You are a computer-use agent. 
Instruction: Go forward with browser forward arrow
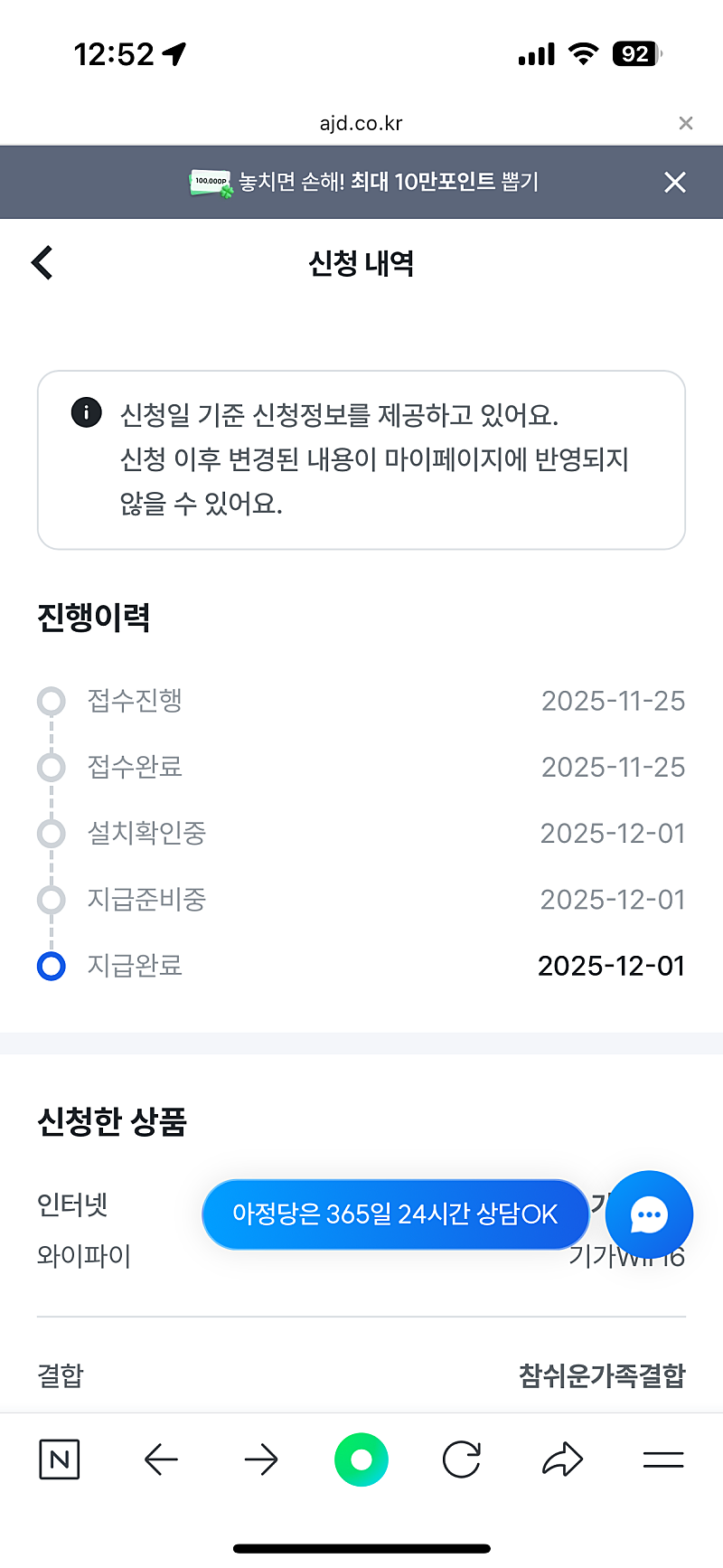pos(261,1459)
